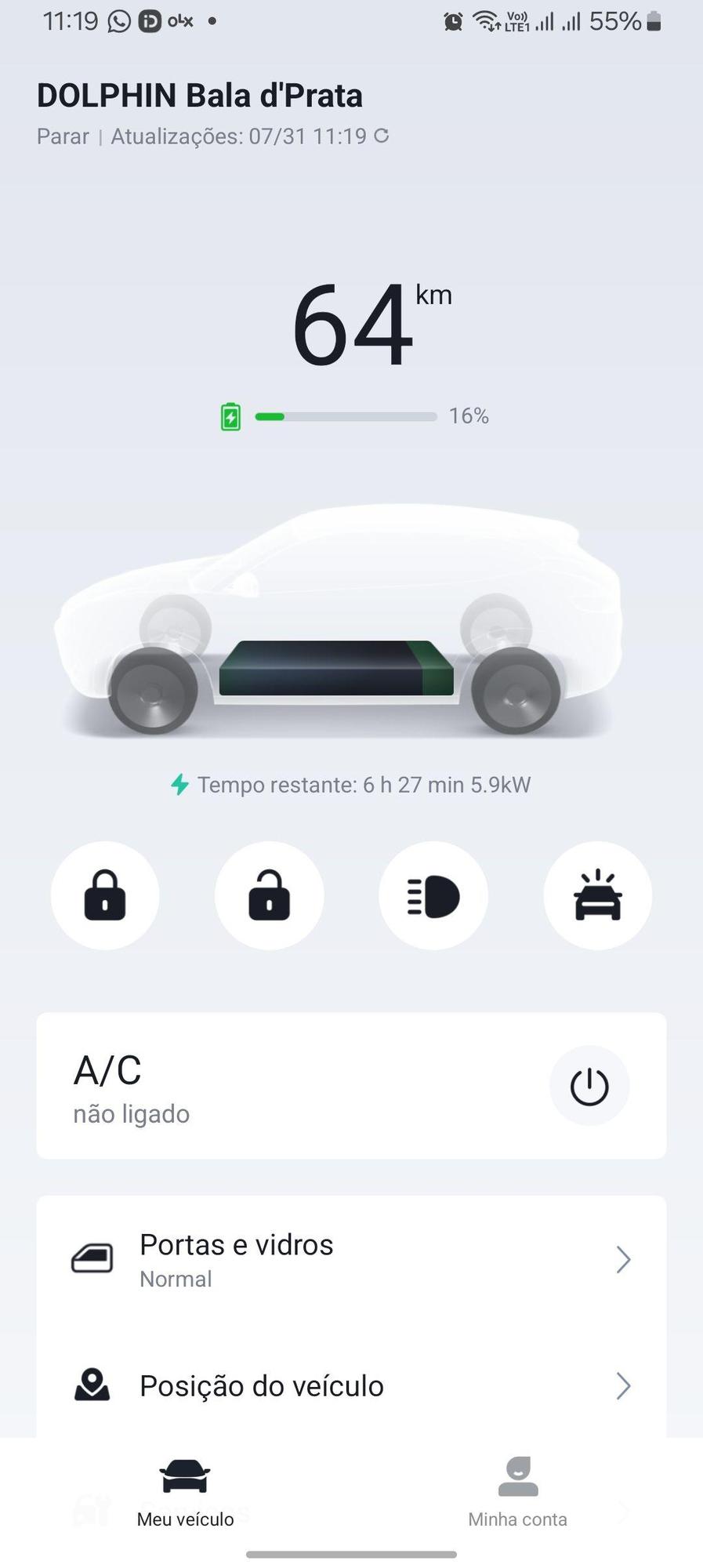
Task: Unlock the car with the open padlock button
Action: tap(269, 895)
